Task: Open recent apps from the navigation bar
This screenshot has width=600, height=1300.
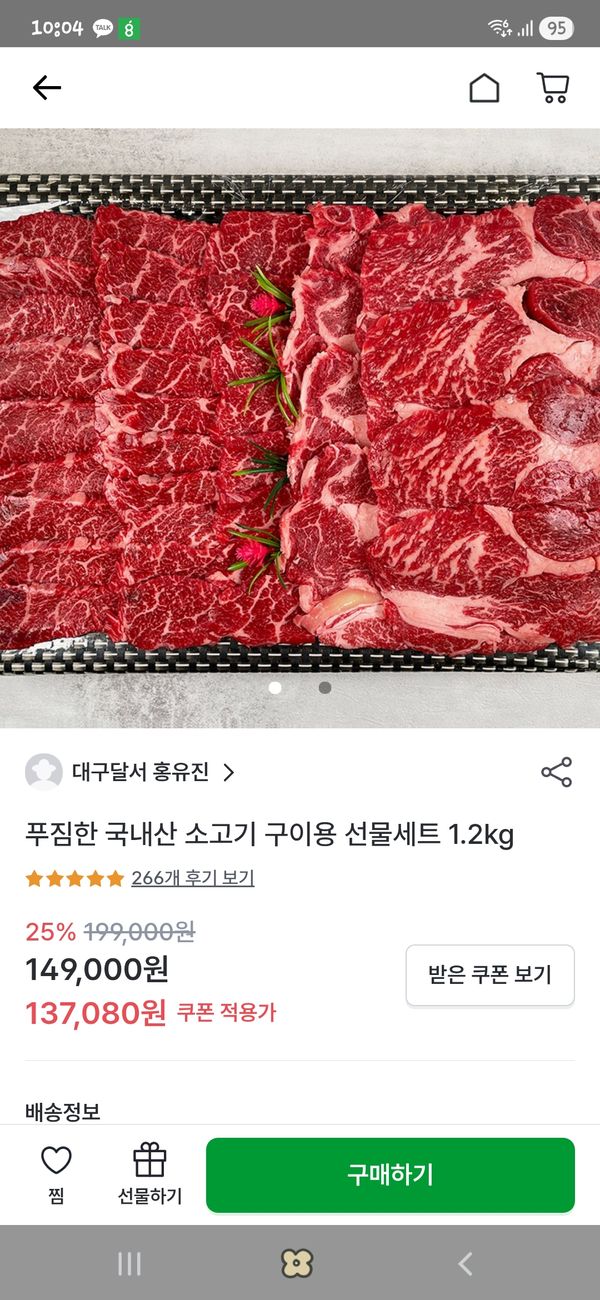Action: [x=129, y=1264]
